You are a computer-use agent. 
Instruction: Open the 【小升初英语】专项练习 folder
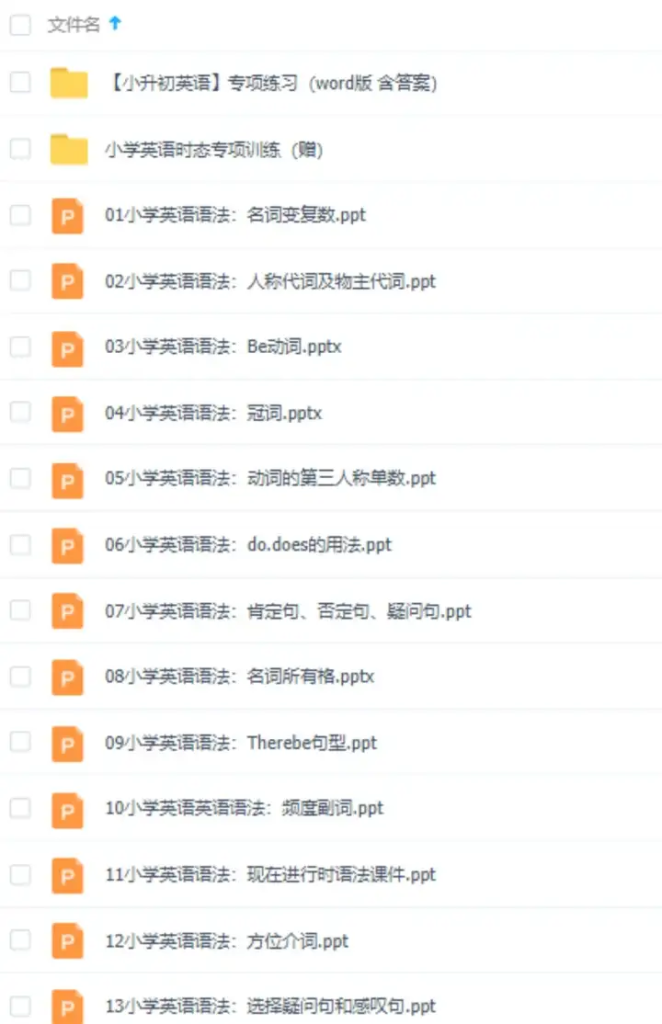pos(270,83)
